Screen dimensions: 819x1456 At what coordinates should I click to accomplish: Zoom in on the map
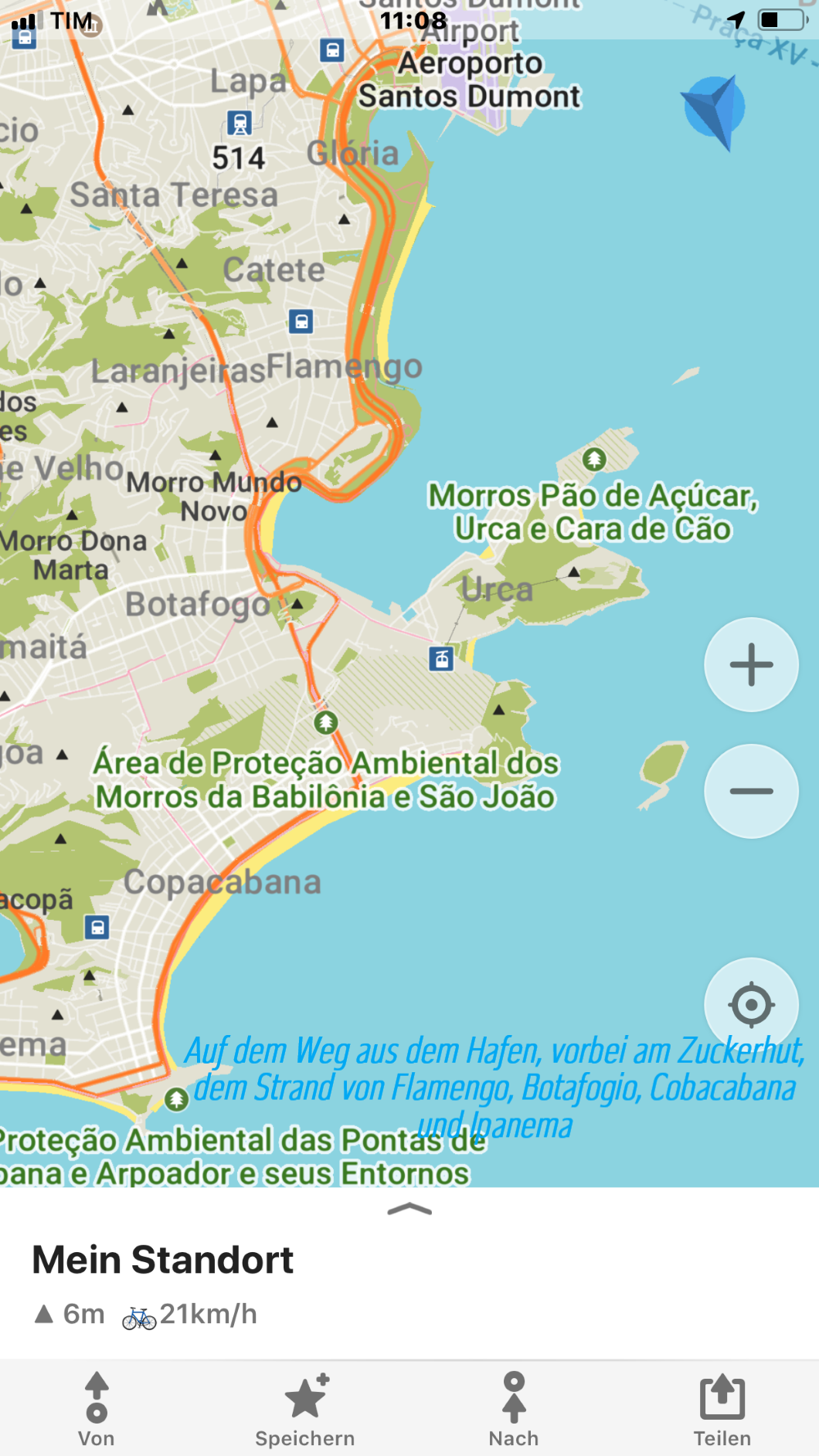click(x=751, y=664)
